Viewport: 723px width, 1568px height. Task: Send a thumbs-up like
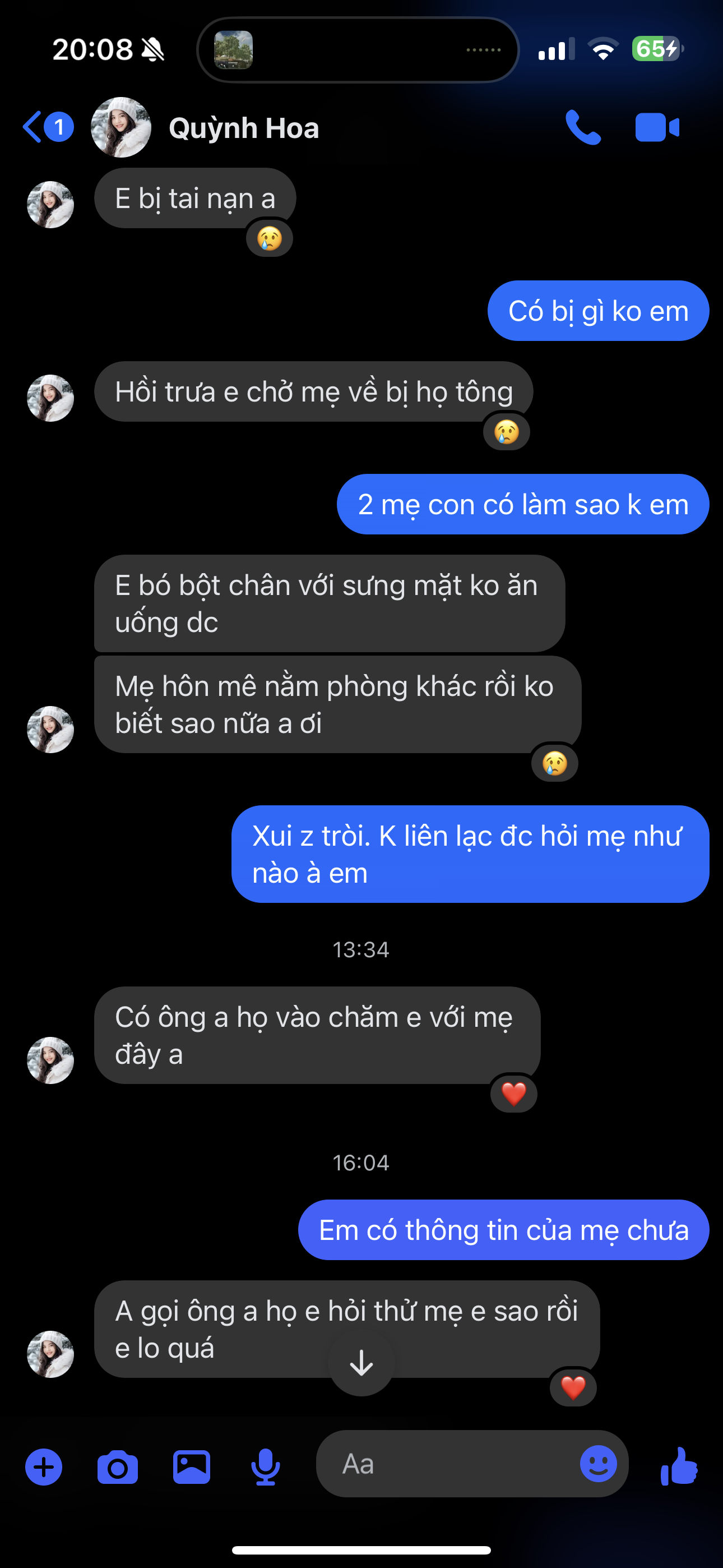[679, 1466]
